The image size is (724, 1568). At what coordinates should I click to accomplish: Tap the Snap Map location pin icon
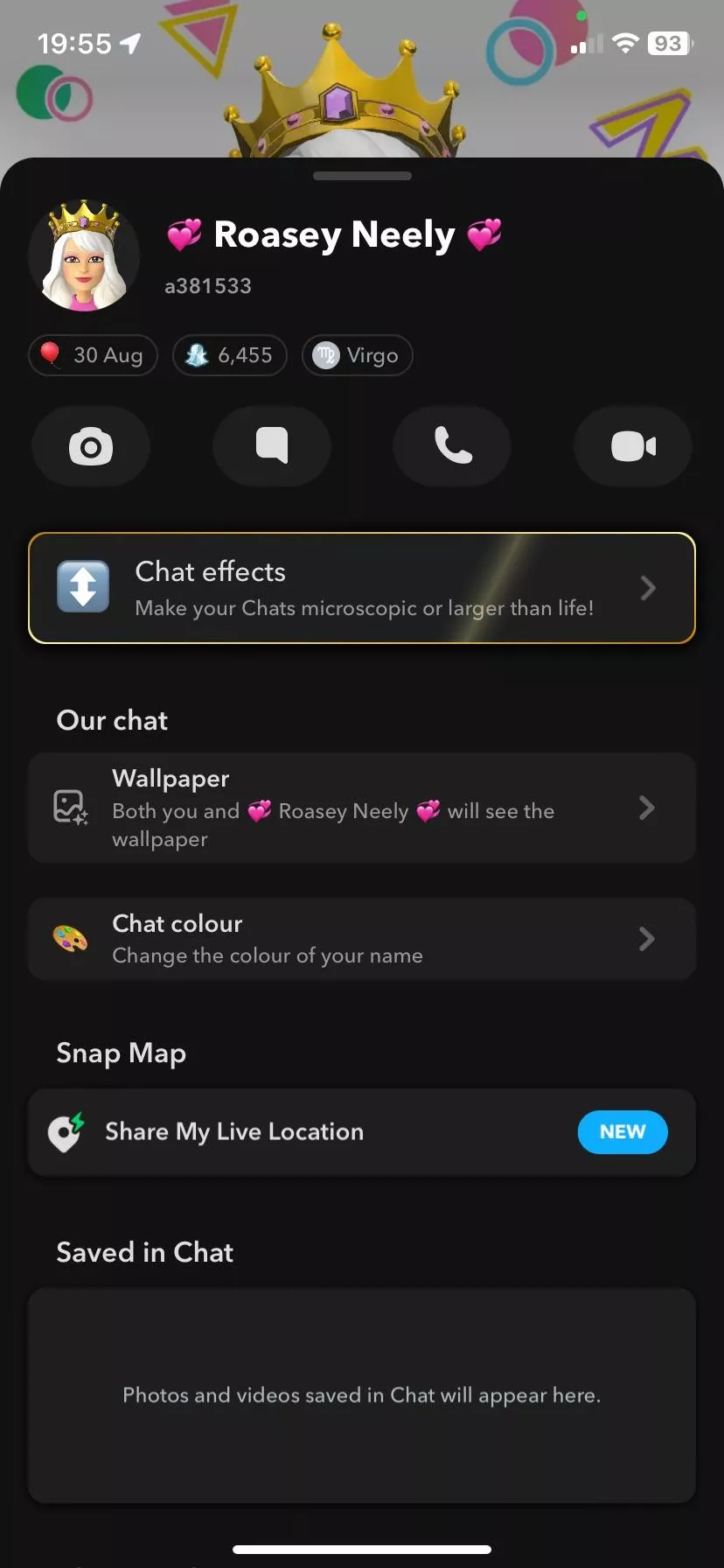point(66,1131)
